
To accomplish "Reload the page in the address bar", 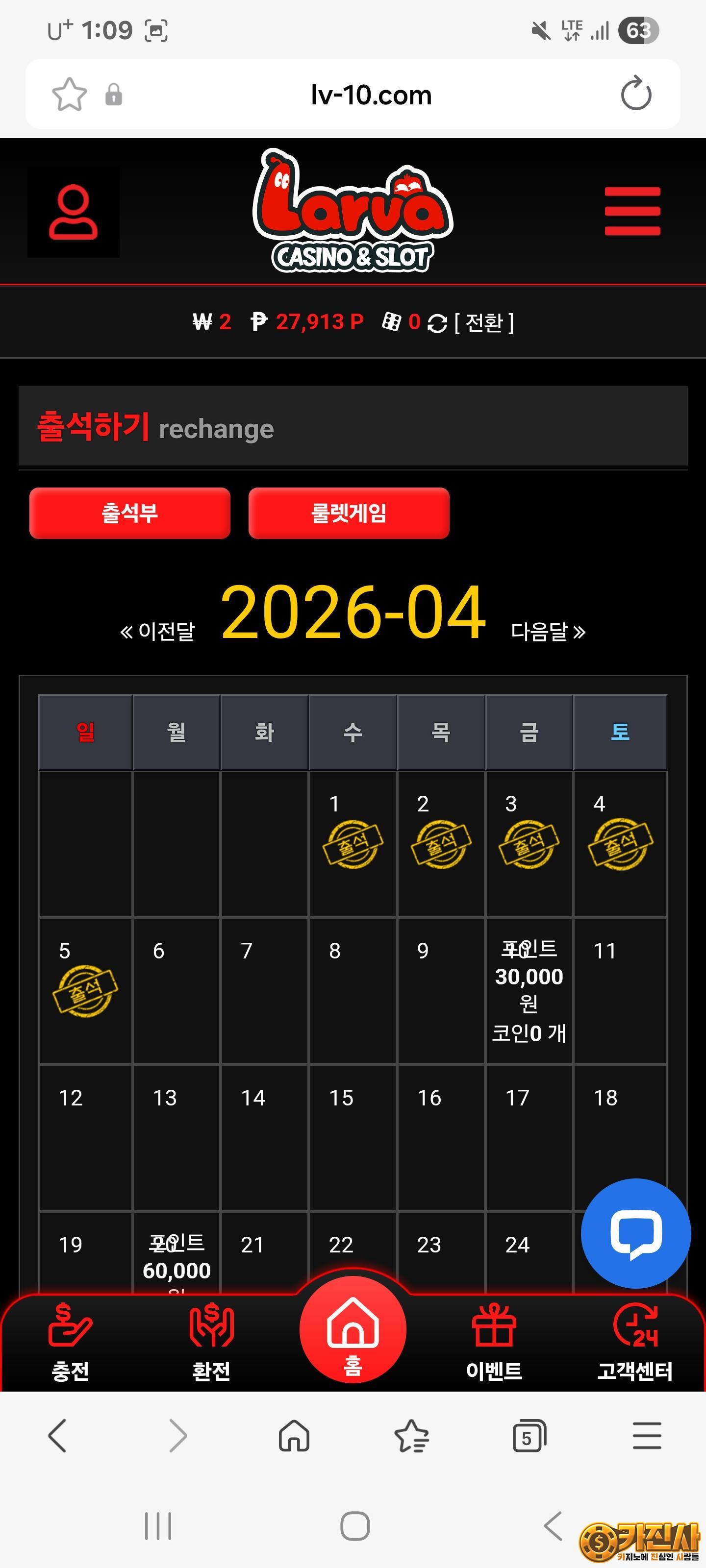I will (635, 95).
